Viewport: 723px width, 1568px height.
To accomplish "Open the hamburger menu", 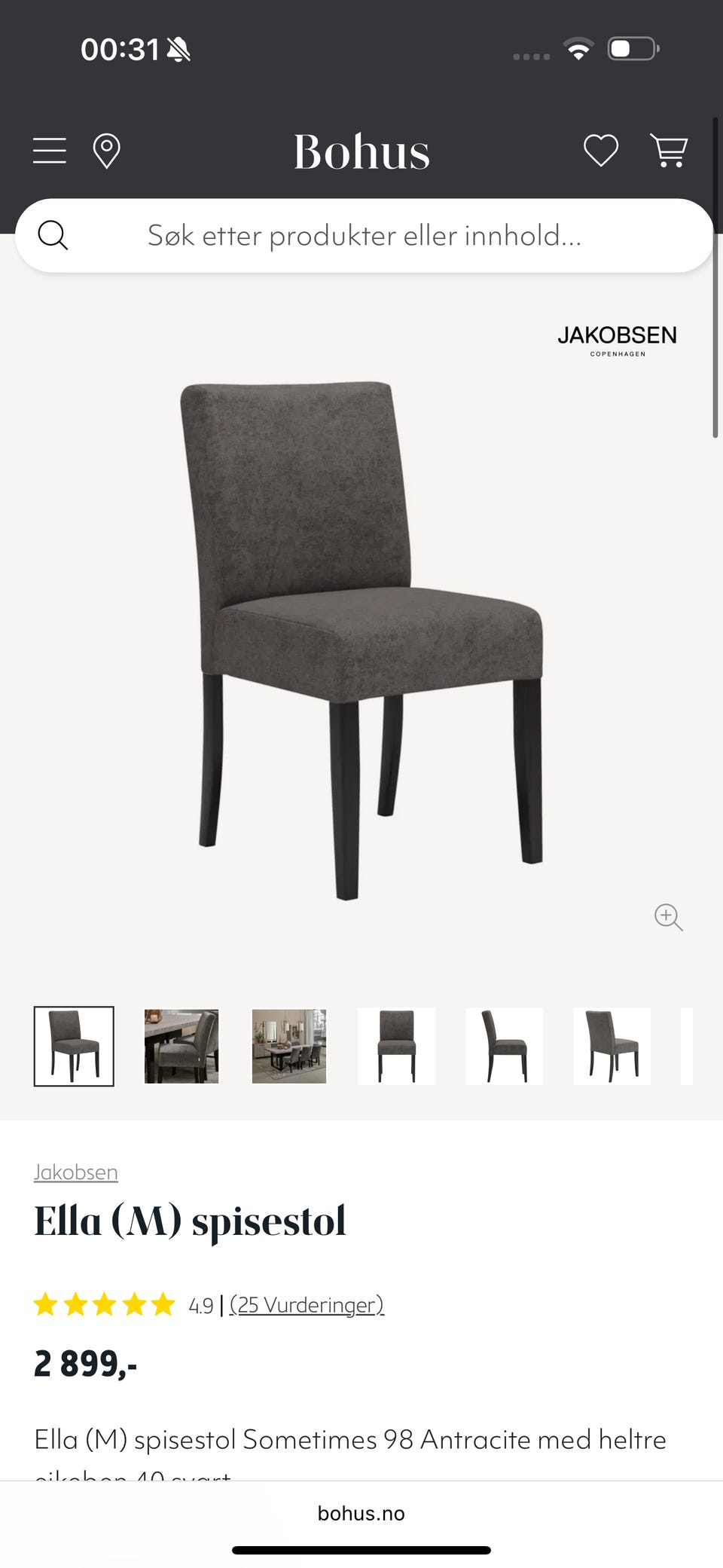I will click(50, 151).
